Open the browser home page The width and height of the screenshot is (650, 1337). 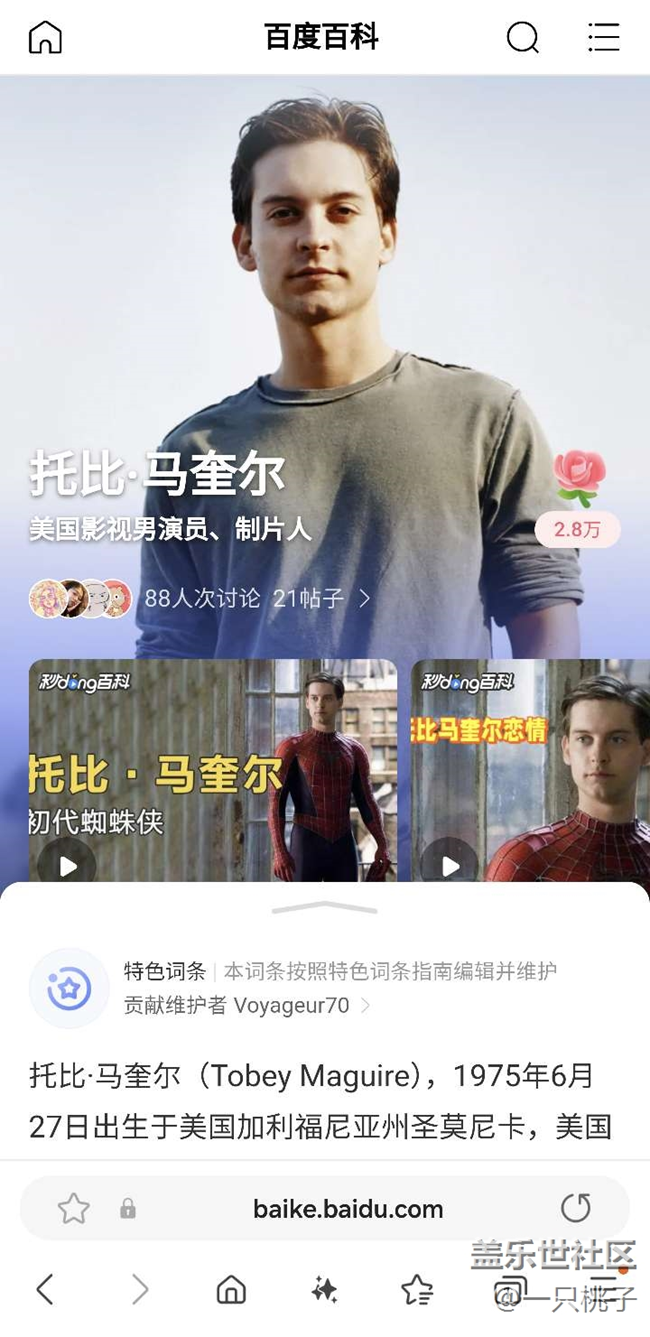tap(231, 1290)
